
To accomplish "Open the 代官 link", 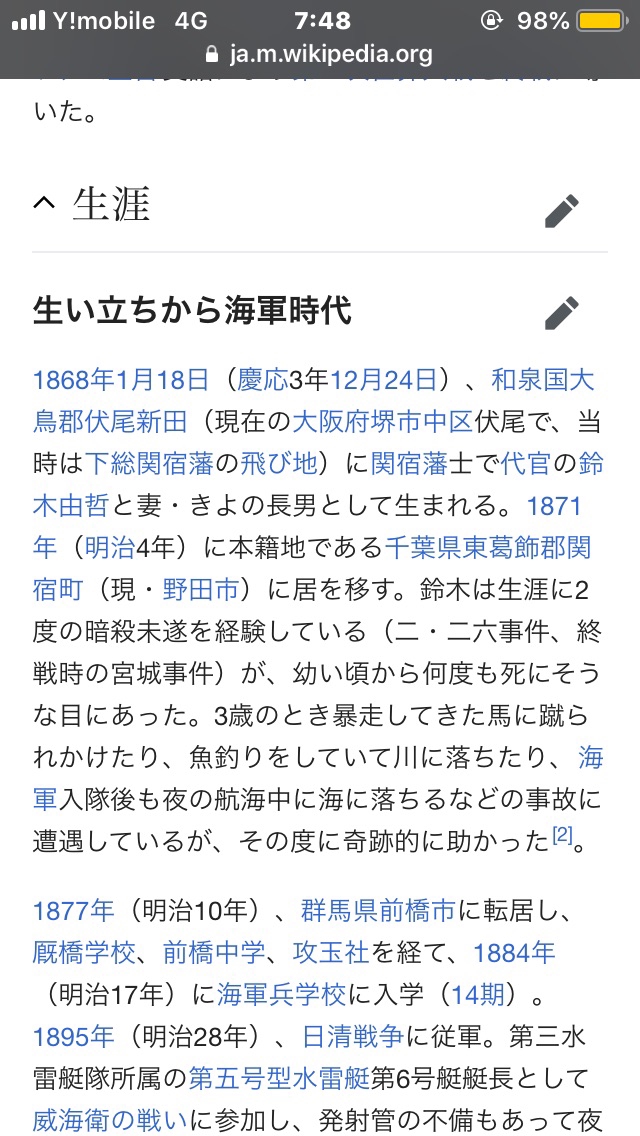I will pyautogui.click(x=525, y=463).
